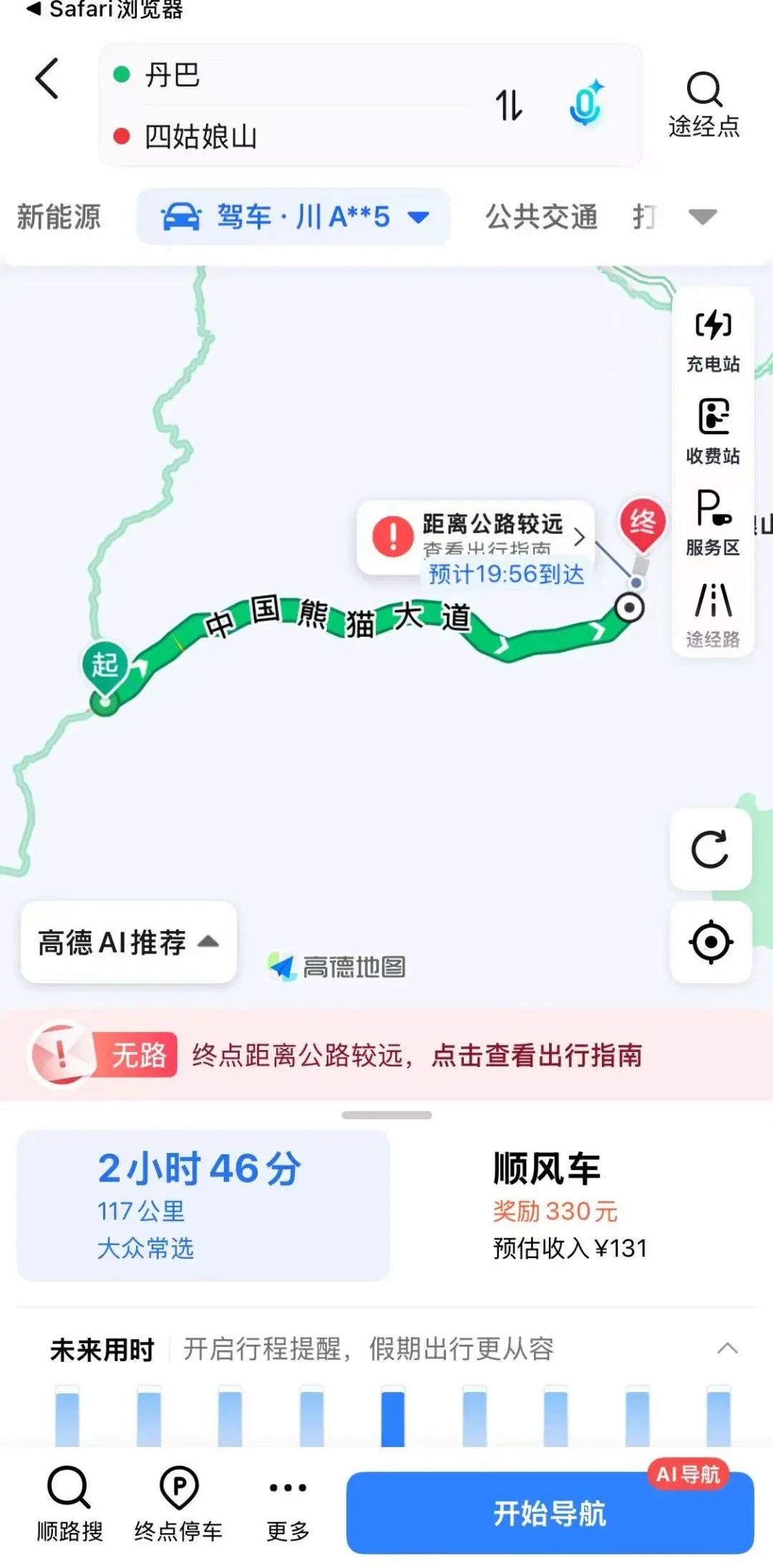Switch to the 新能源 travel mode
Viewport: 773px width, 1568px height.
point(59,216)
